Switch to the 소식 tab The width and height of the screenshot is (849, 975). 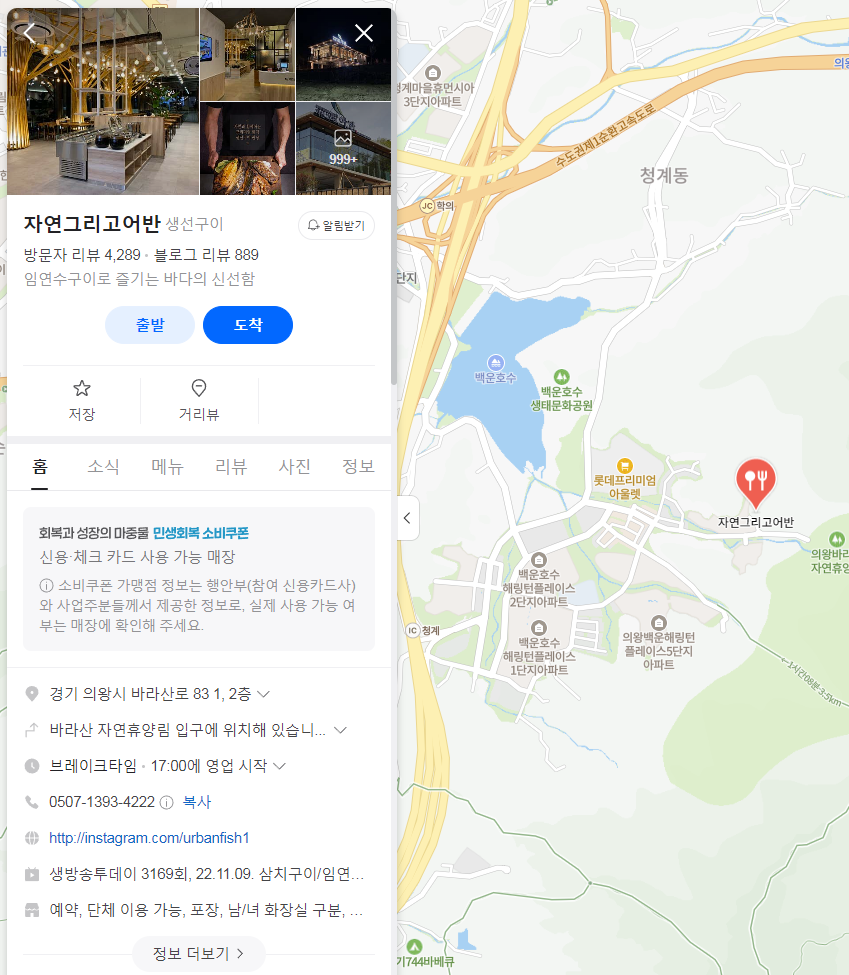tap(103, 466)
